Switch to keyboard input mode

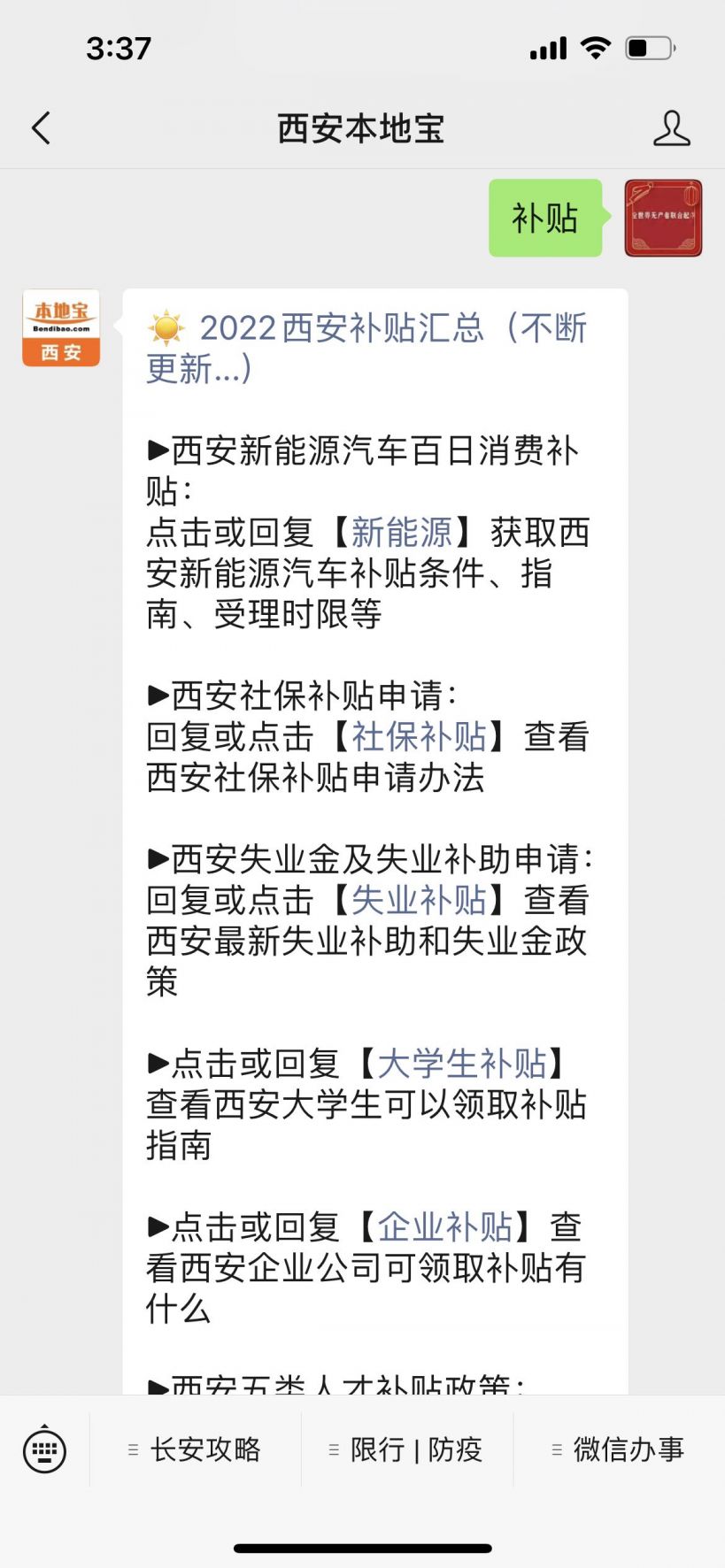point(44,1450)
